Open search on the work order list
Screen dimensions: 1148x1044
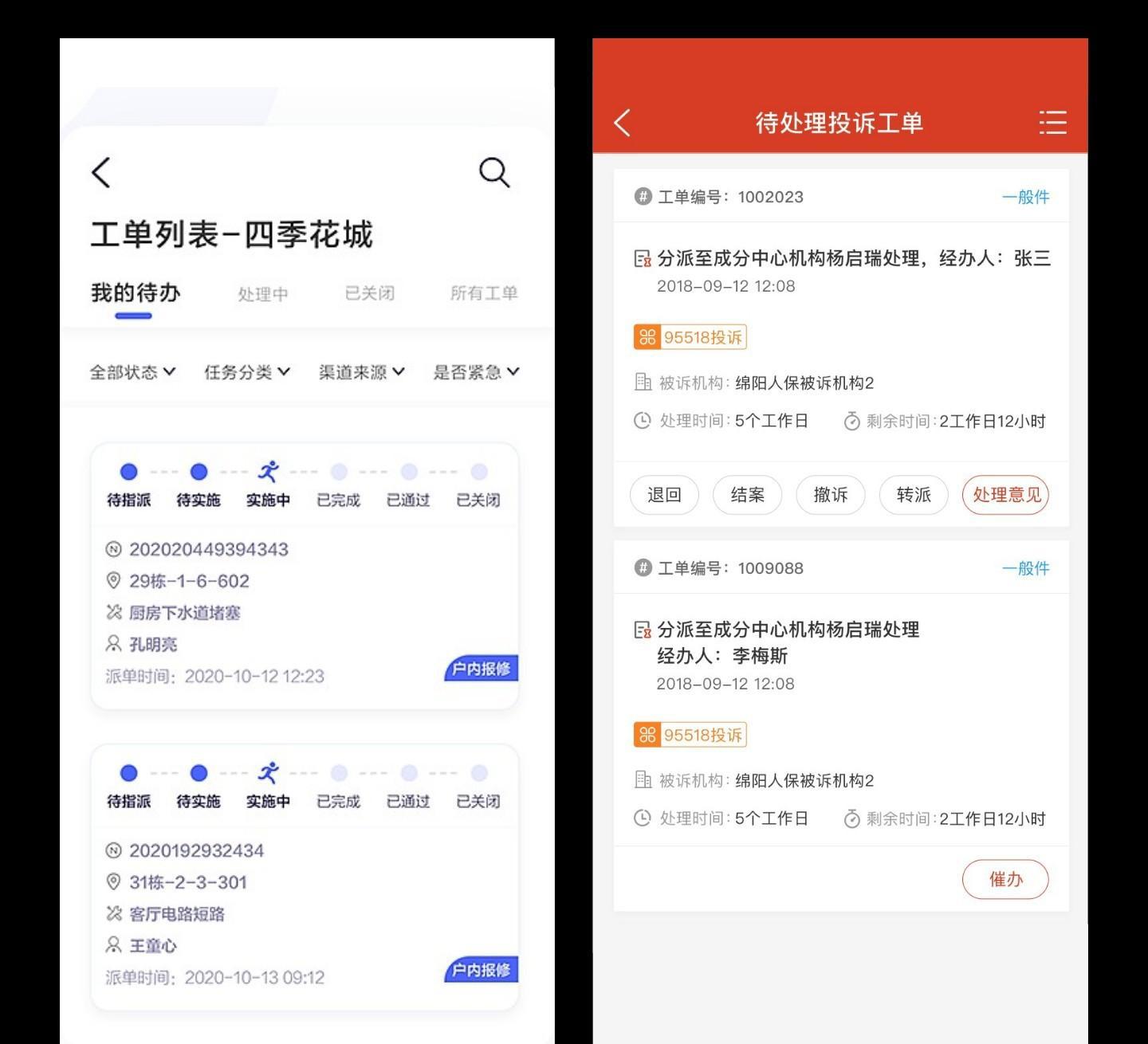[493, 172]
